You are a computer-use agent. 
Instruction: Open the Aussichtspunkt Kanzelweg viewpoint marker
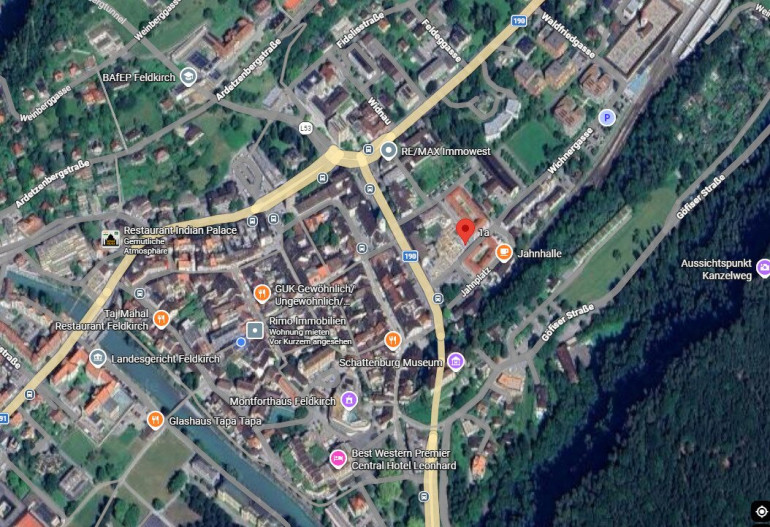(763, 267)
